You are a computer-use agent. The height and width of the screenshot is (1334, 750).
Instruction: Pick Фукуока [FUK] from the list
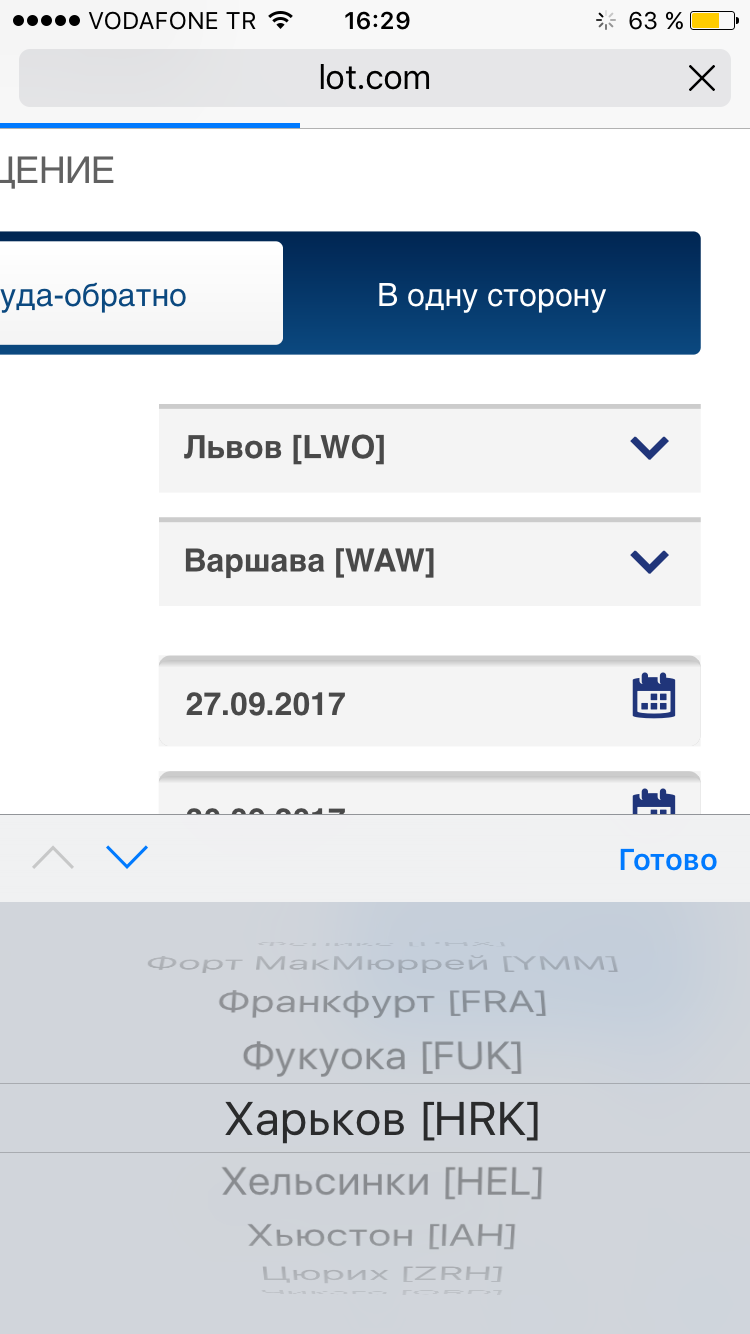(x=382, y=1056)
